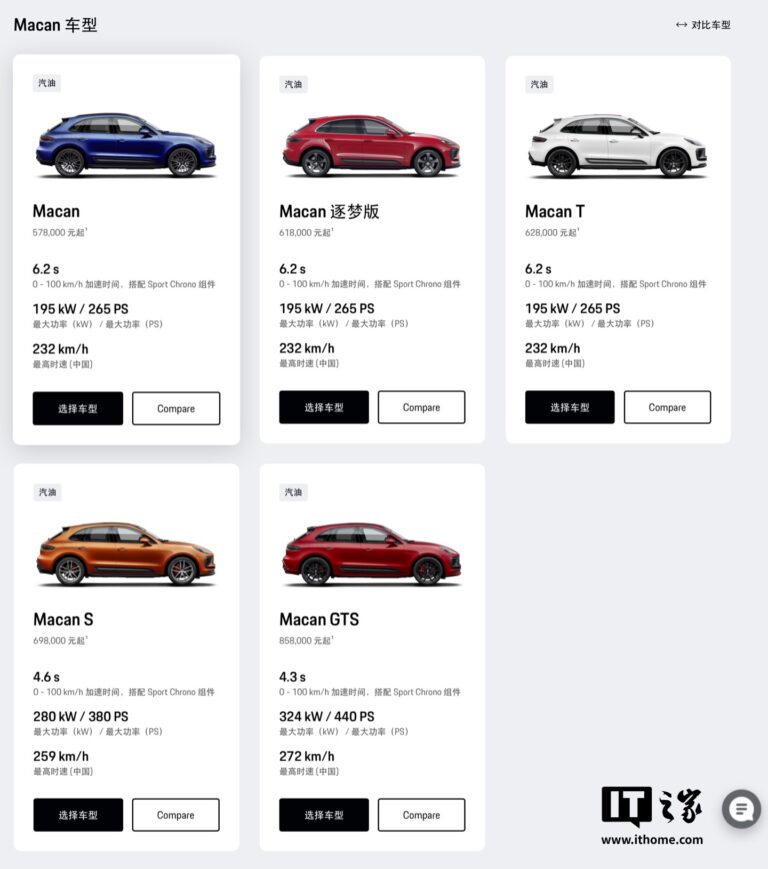Open the 对比车型 compare link
The width and height of the screenshot is (768, 869).
[x=703, y=25]
